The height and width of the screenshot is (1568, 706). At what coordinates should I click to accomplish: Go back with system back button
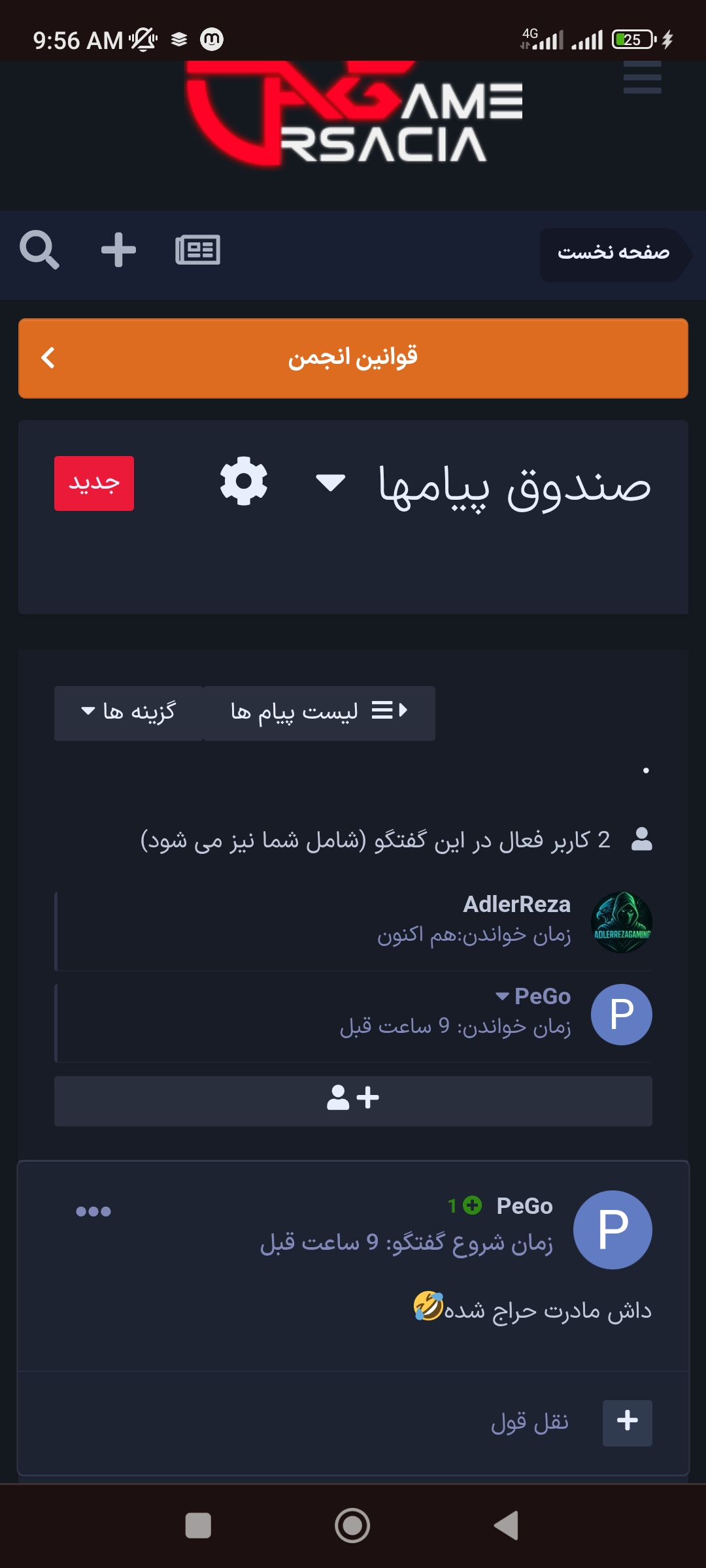click(x=507, y=1526)
